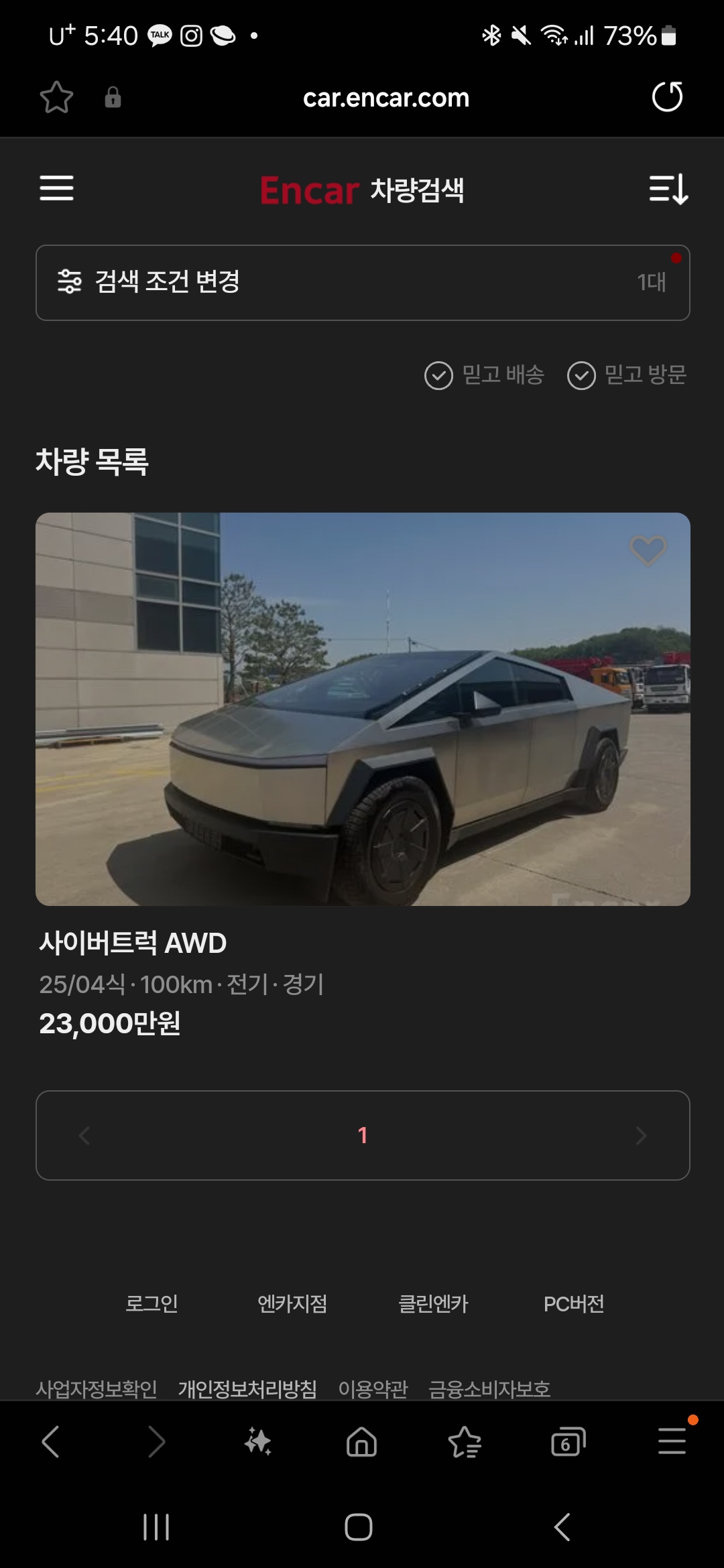The width and height of the screenshot is (724, 1568).
Task: Bookmark this page with the star
Action: (56, 98)
